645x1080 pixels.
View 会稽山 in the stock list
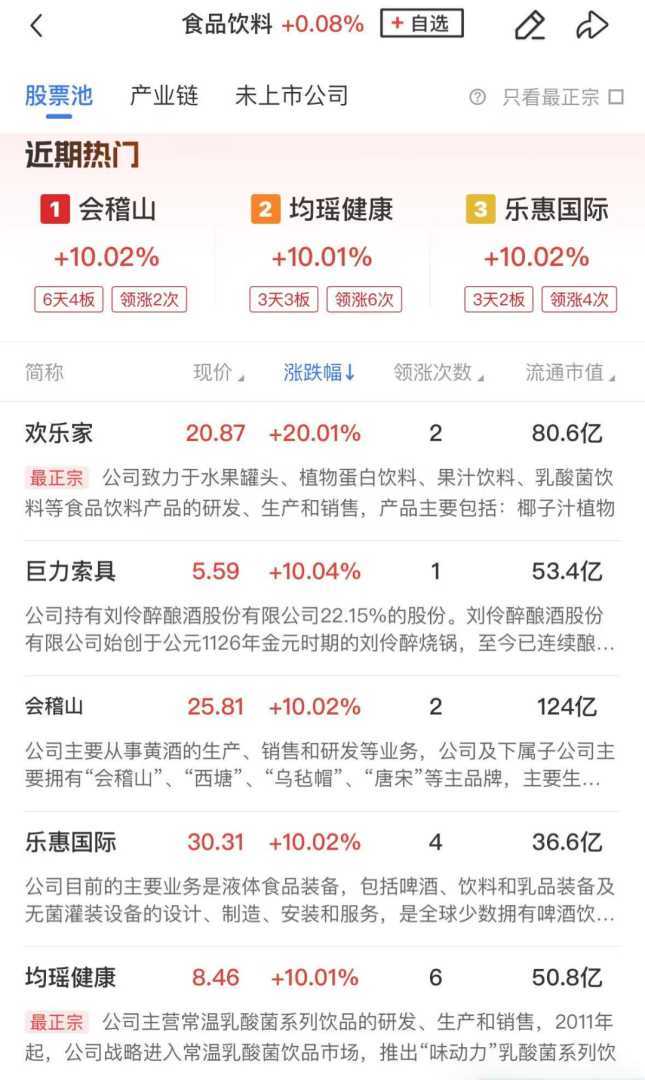point(54,707)
